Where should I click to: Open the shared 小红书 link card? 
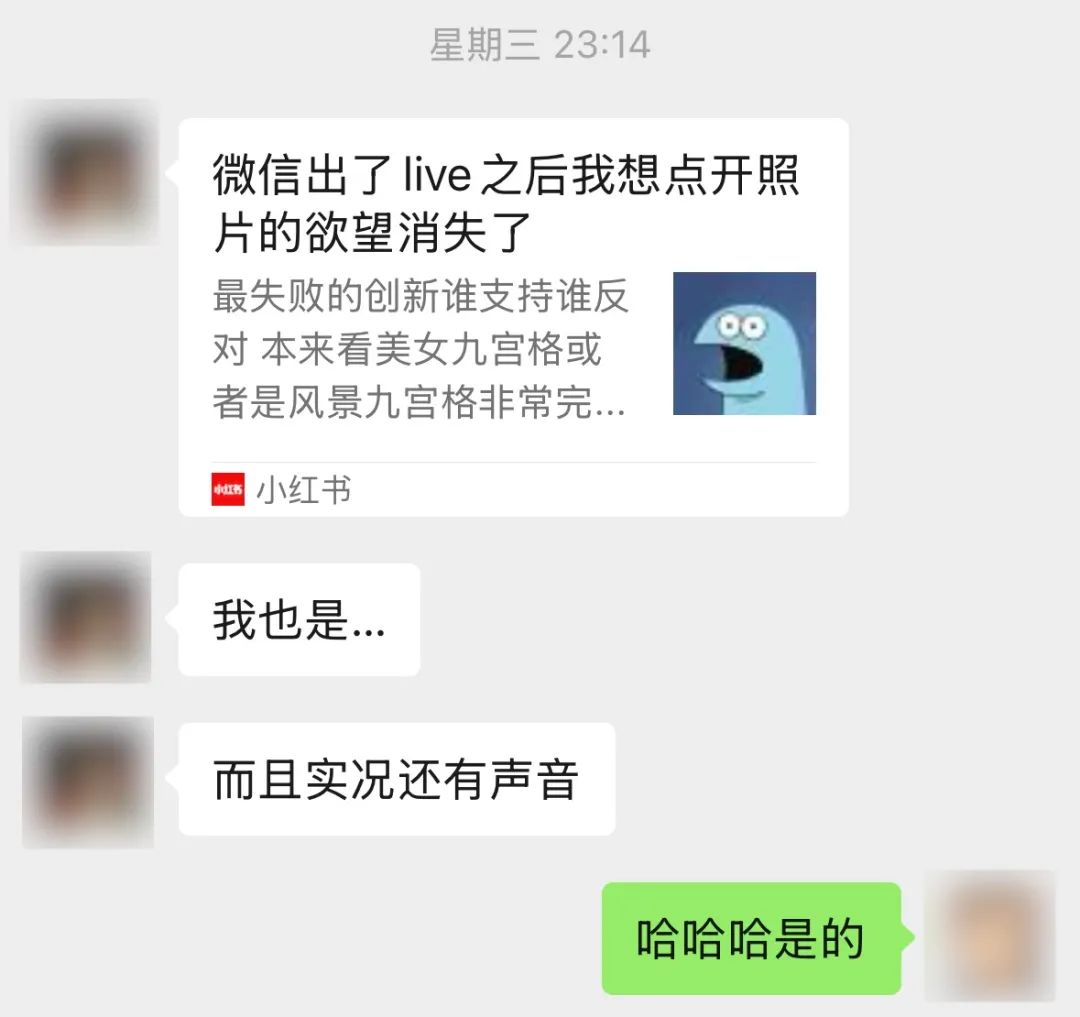click(512, 316)
